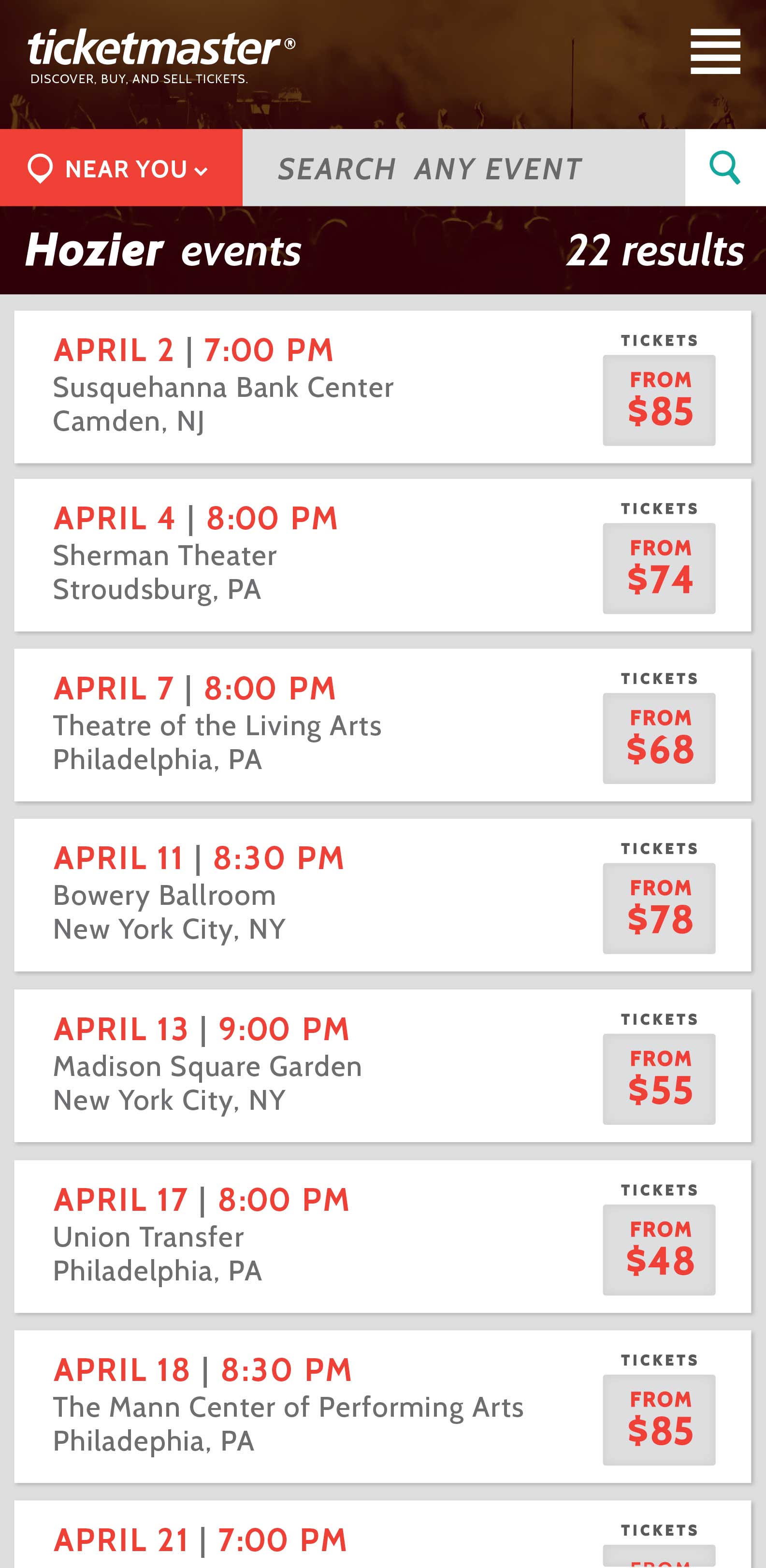The image size is (766, 1568).
Task: Select tickets from $78 for Bowery Ballroom
Action: point(659,908)
